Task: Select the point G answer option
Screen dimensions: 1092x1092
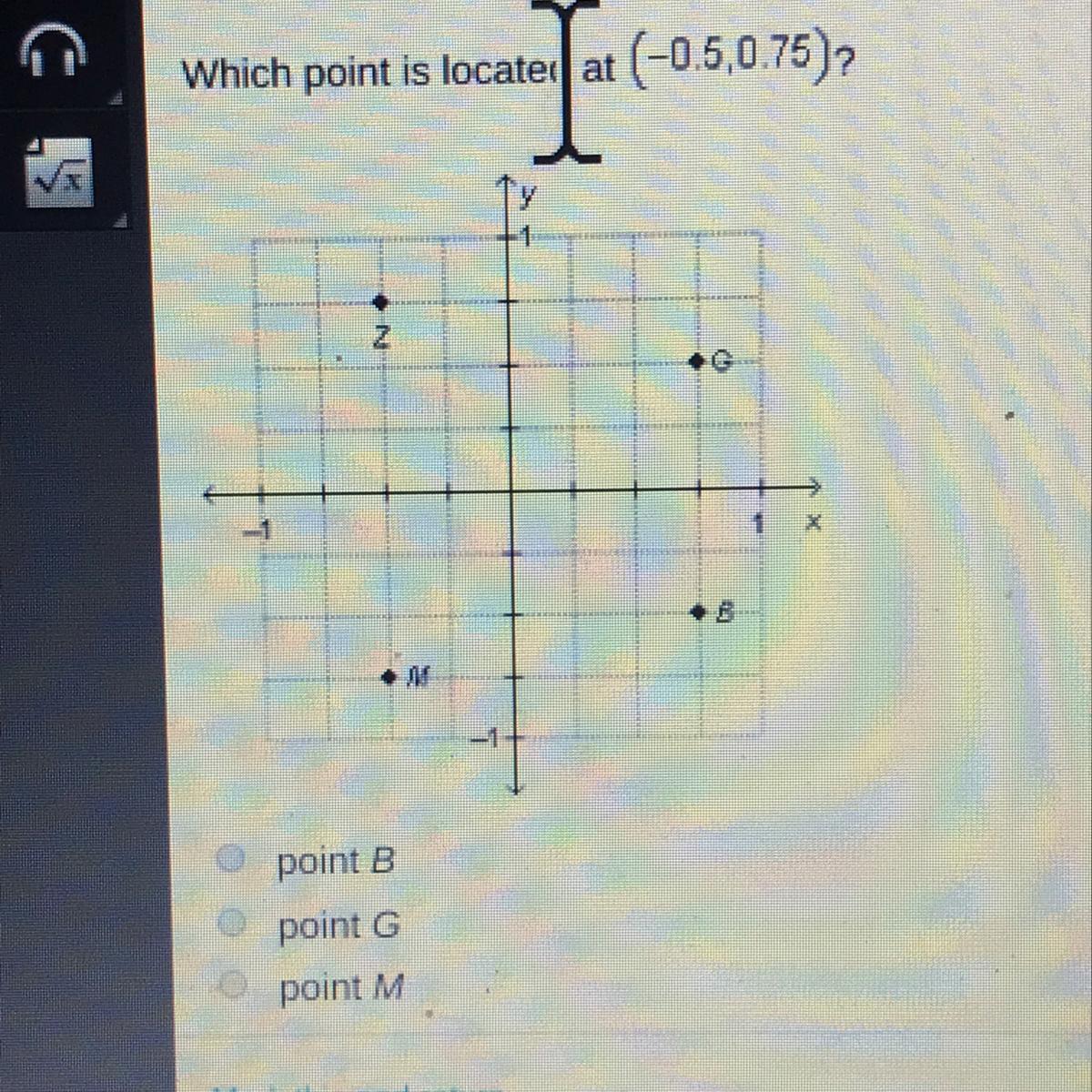Action: click(x=234, y=923)
